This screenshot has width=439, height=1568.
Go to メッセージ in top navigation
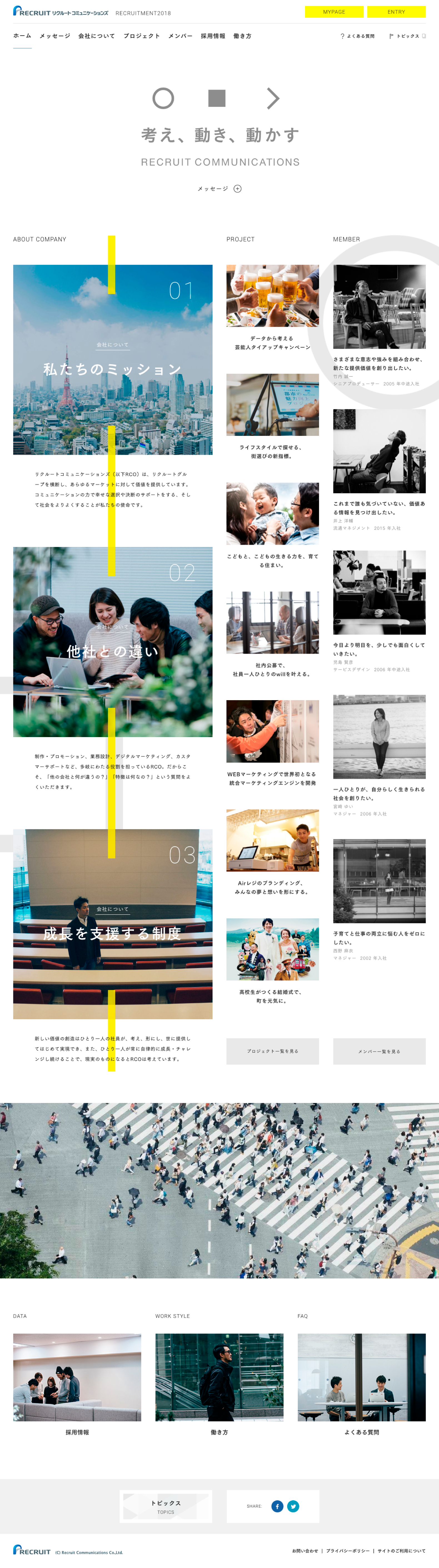pyautogui.click(x=55, y=36)
